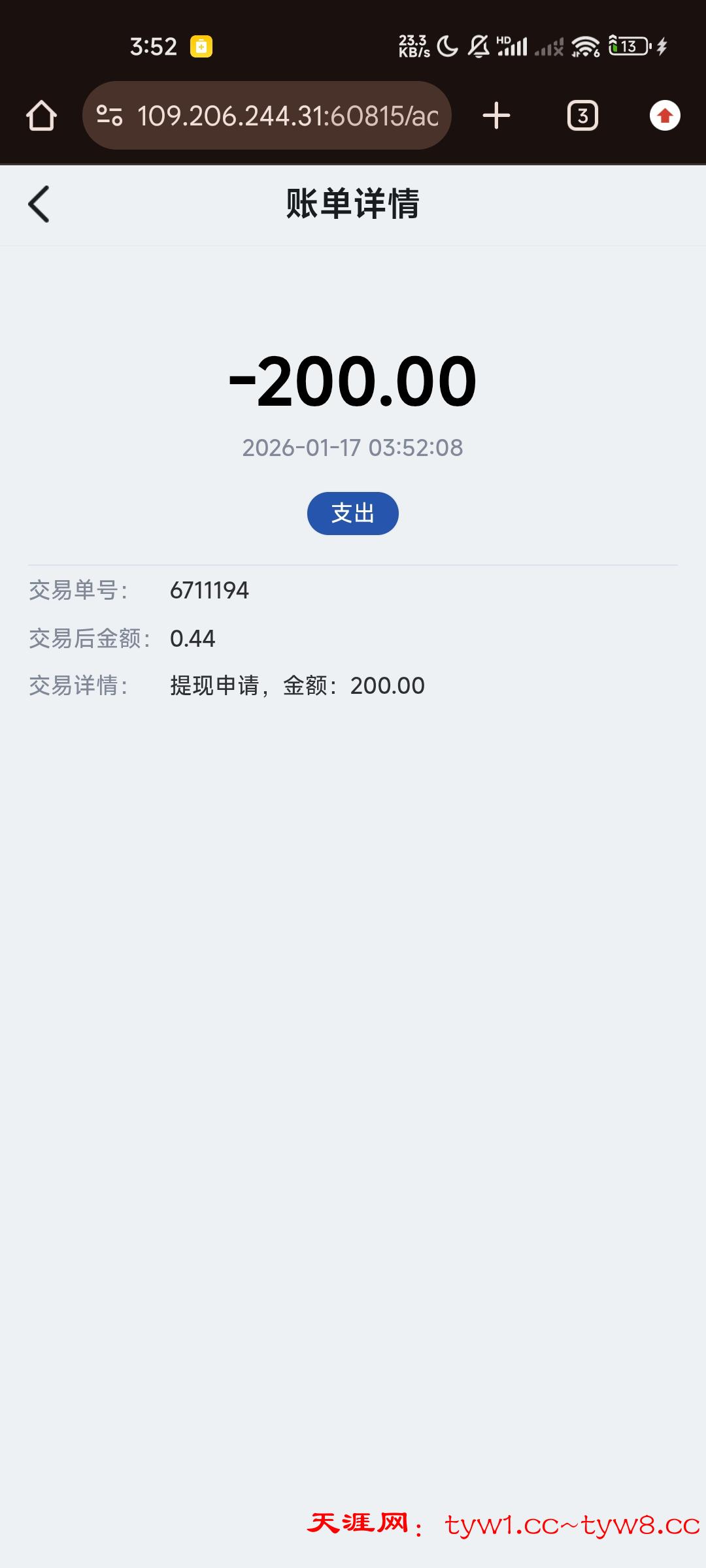Tap the -200.00 amount display
Screen dimensions: 706x1568
coord(353,384)
